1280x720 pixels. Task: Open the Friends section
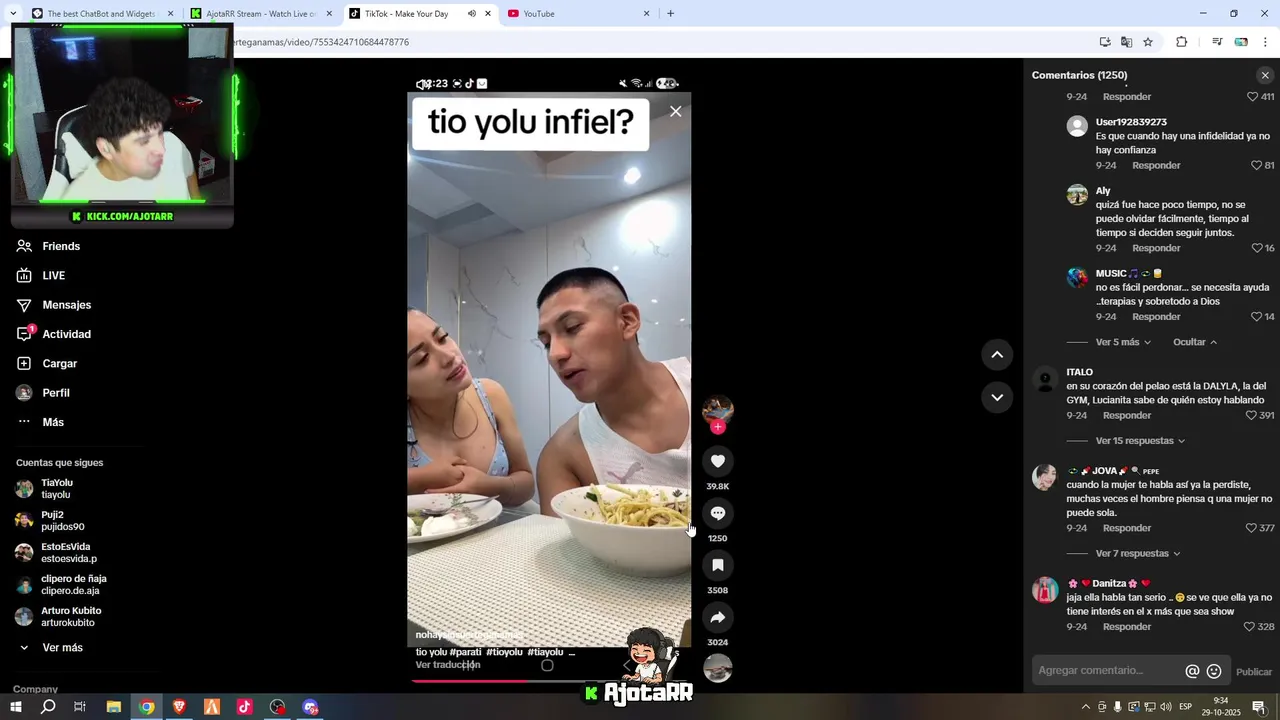click(x=60, y=246)
